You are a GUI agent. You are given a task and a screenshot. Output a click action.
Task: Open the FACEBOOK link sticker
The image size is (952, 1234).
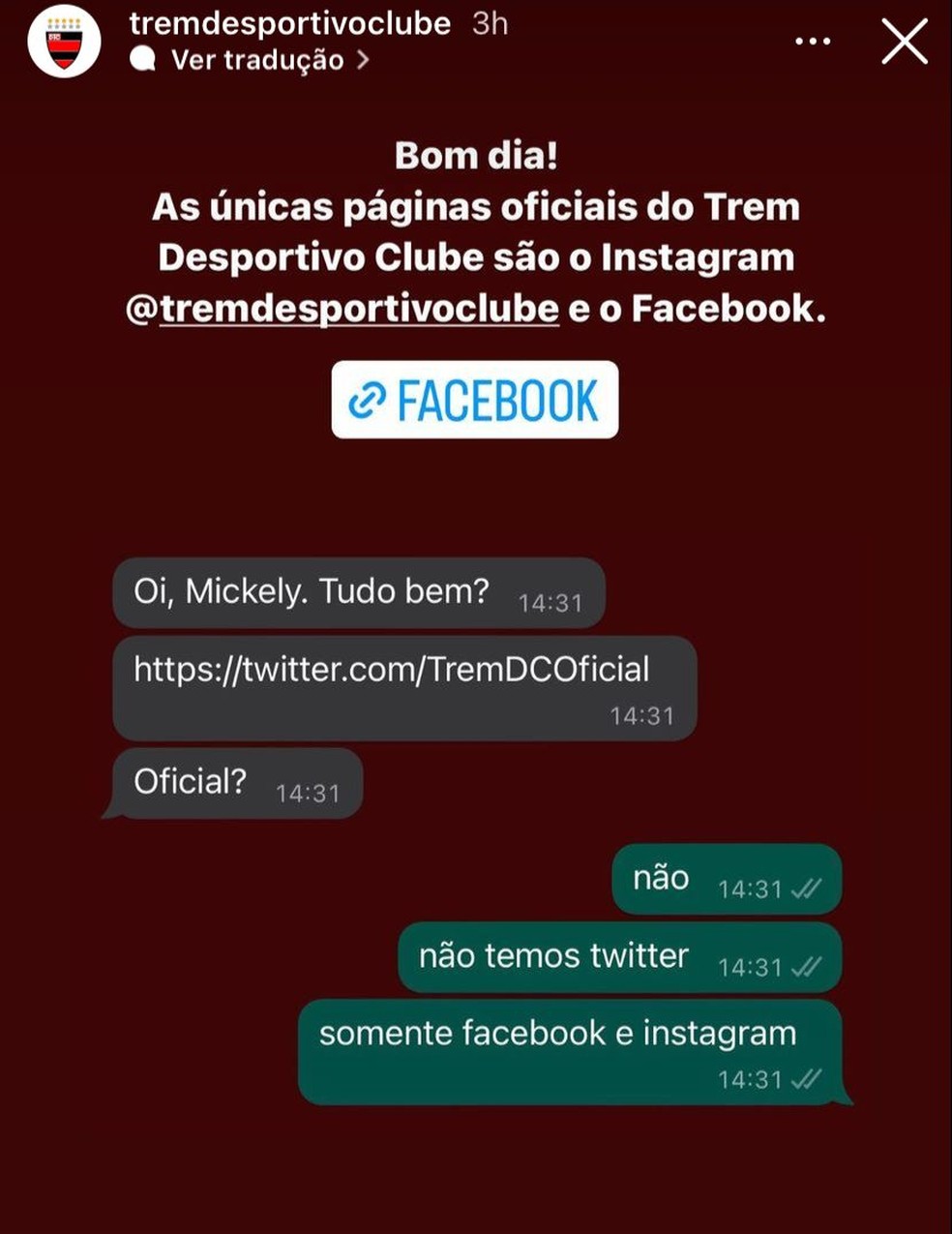pyautogui.click(x=474, y=400)
